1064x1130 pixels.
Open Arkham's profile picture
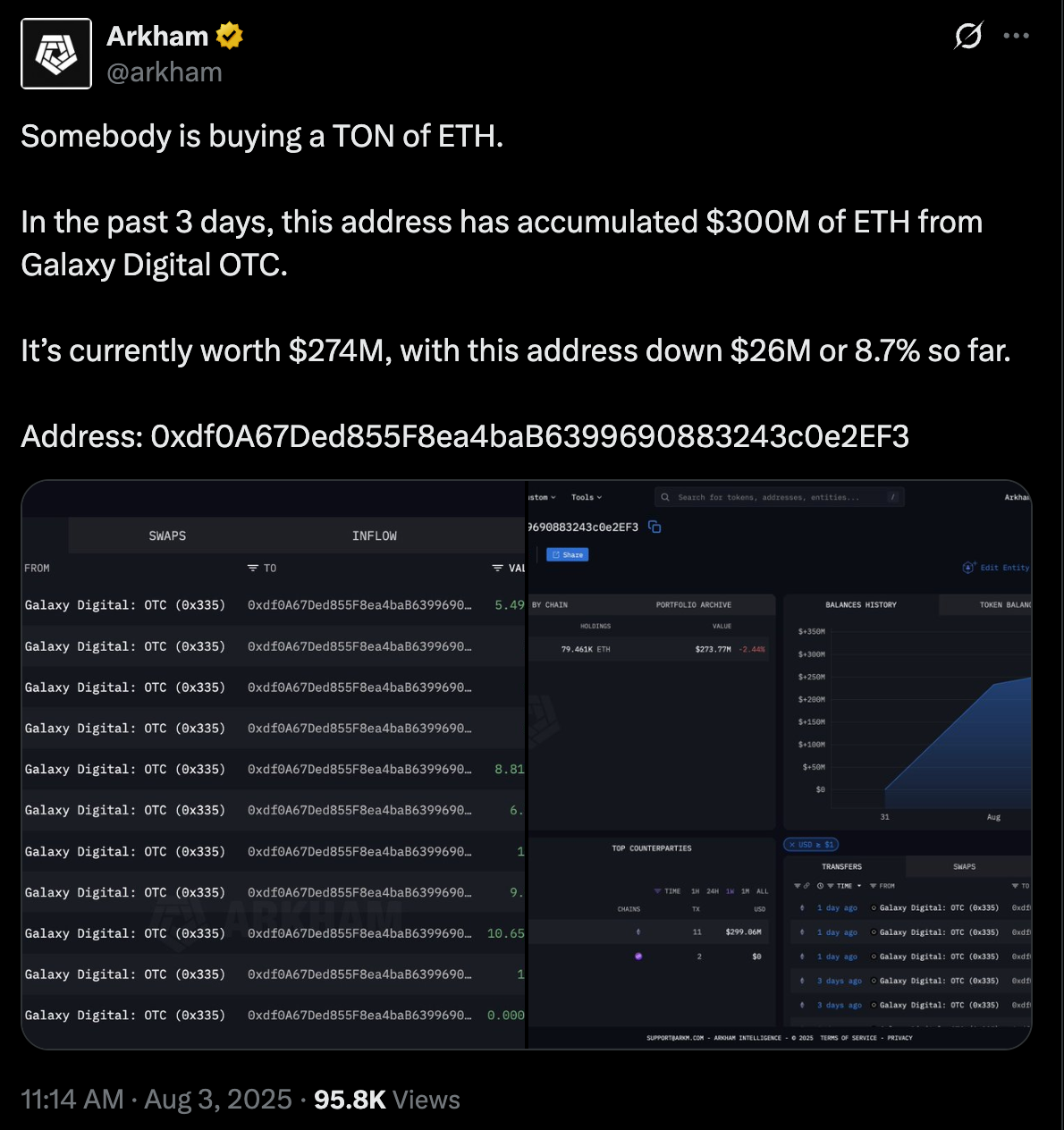coord(56,54)
